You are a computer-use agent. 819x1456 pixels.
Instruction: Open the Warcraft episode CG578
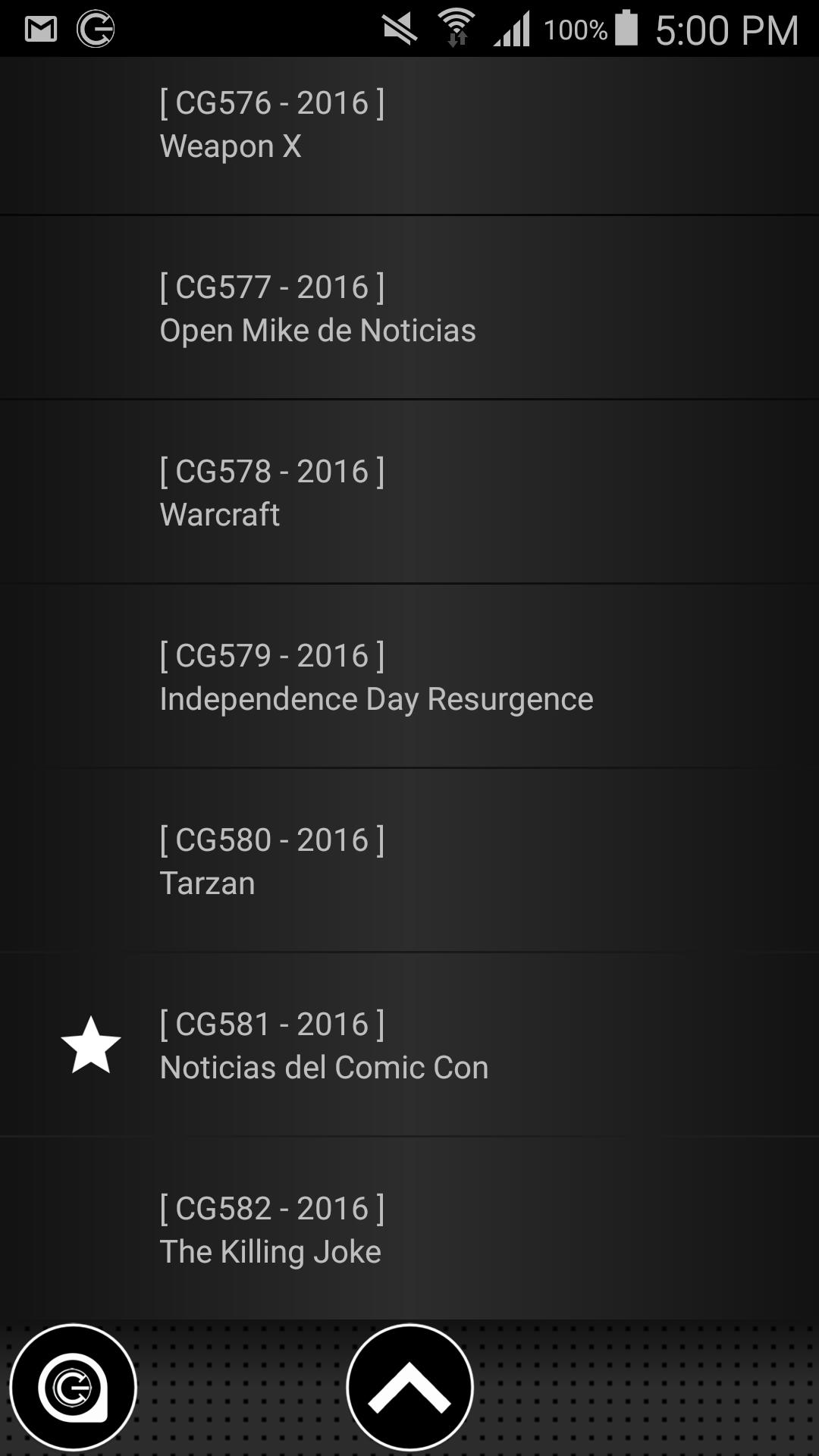[x=409, y=493]
